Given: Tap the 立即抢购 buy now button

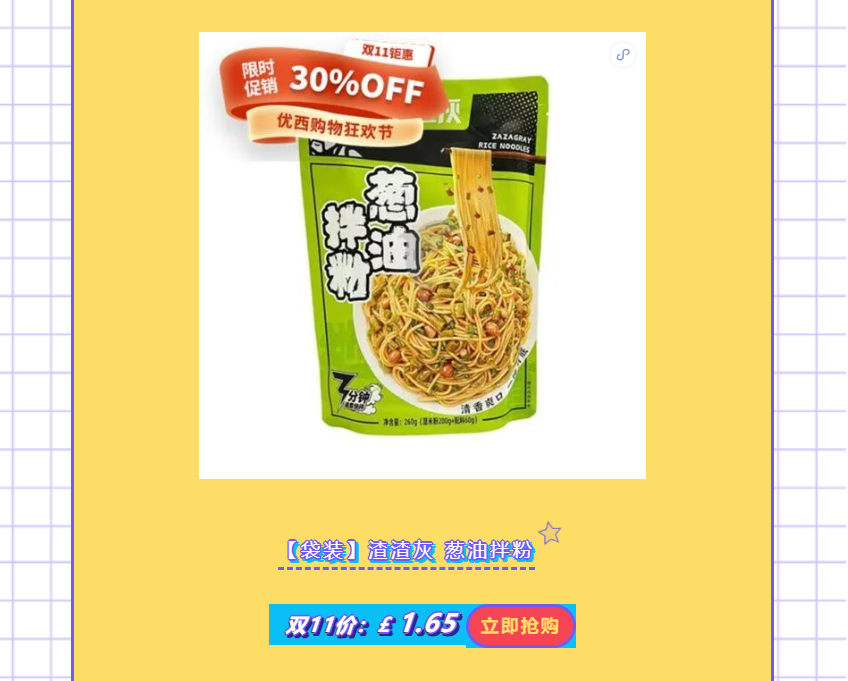Looking at the screenshot, I should coord(520,627).
